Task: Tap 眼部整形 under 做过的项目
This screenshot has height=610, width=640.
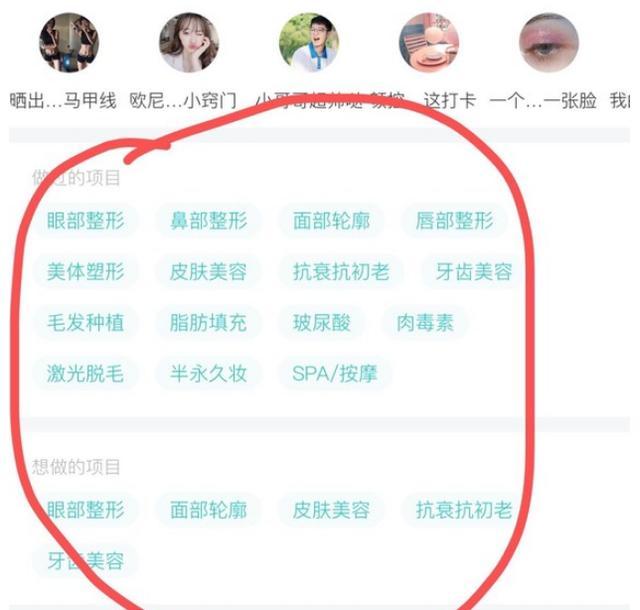Action: pyautogui.click(x=85, y=220)
